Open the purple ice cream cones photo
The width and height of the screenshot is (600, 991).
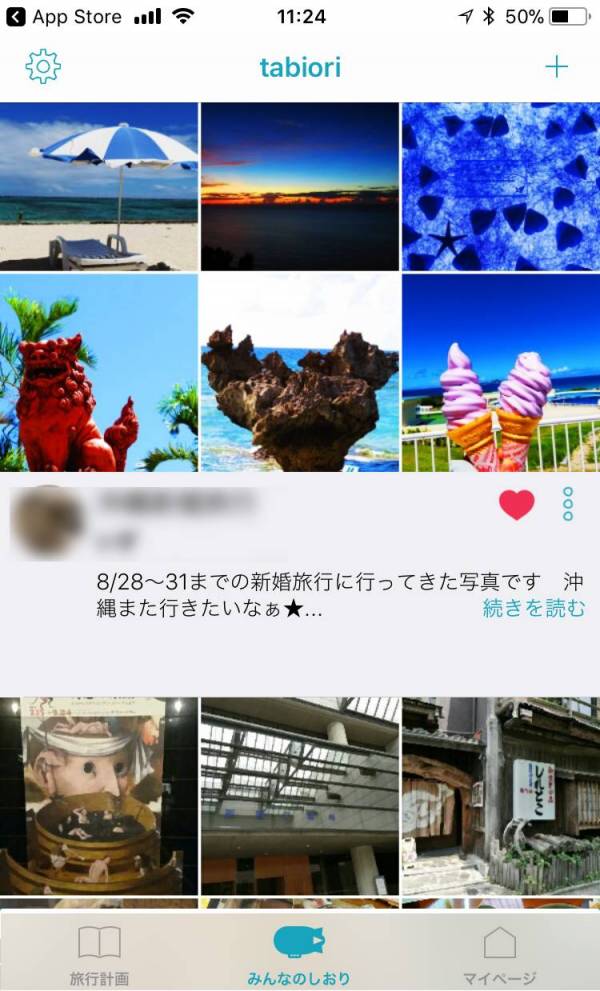click(x=500, y=373)
